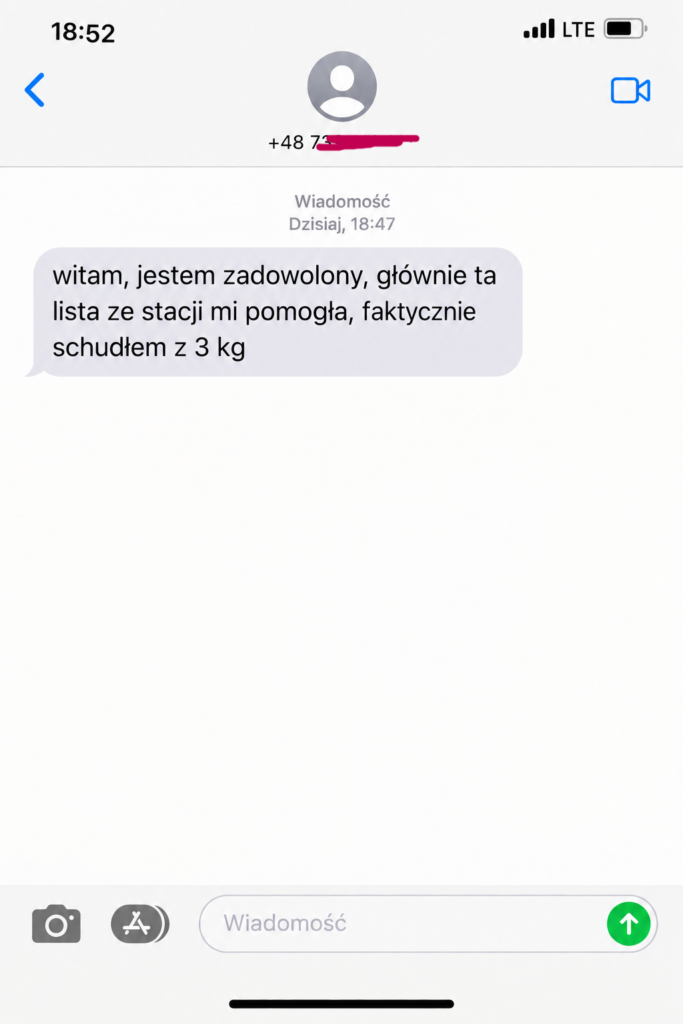Go back to the conversations list
The height and width of the screenshot is (1024, 683).
[35, 89]
